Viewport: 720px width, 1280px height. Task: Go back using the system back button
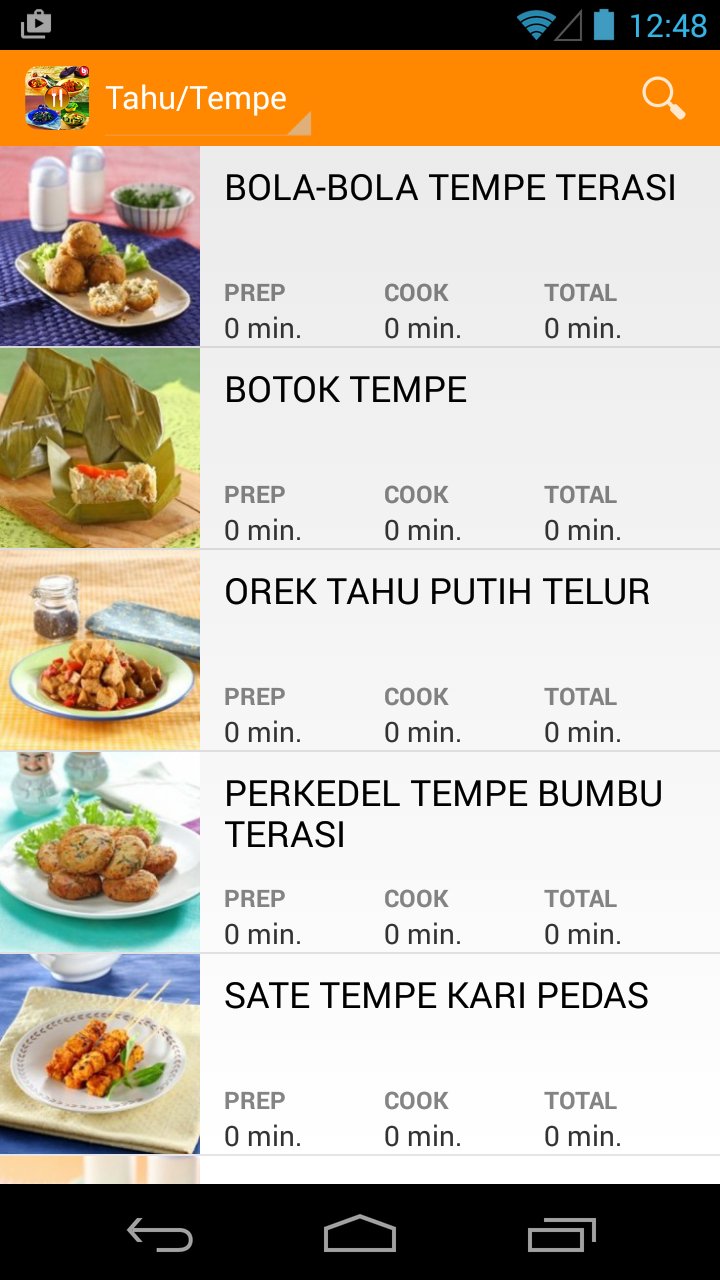click(x=160, y=1234)
